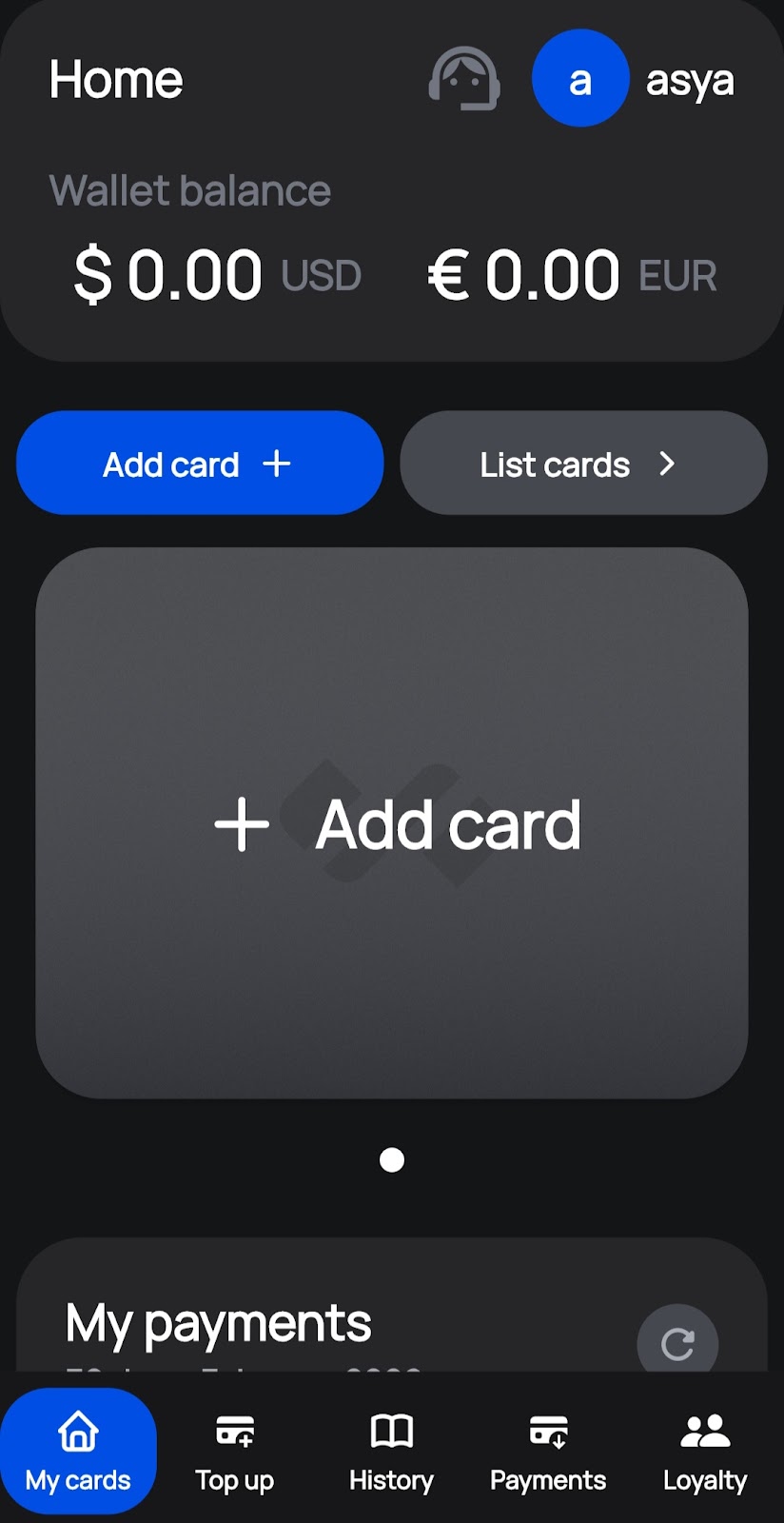Open History via the book icon

[391, 1428]
